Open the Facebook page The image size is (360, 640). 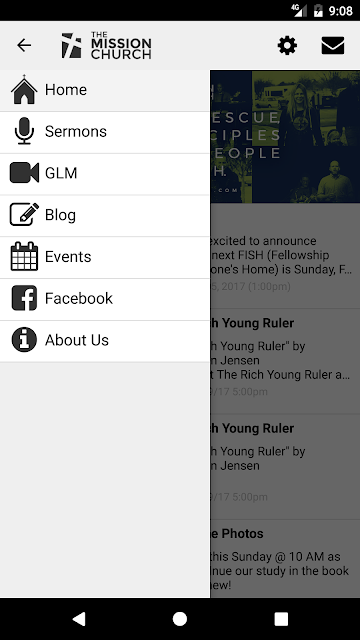(x=105, y=299)
